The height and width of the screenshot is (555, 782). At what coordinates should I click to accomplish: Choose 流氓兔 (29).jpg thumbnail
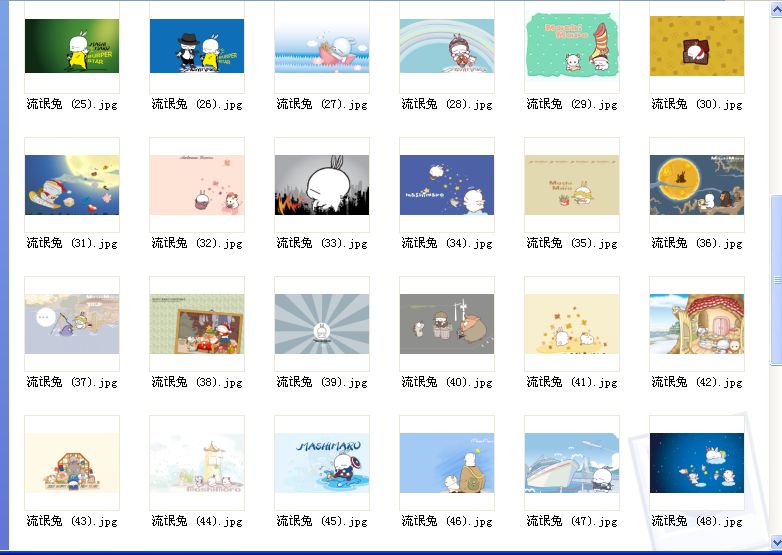(572, 46)
